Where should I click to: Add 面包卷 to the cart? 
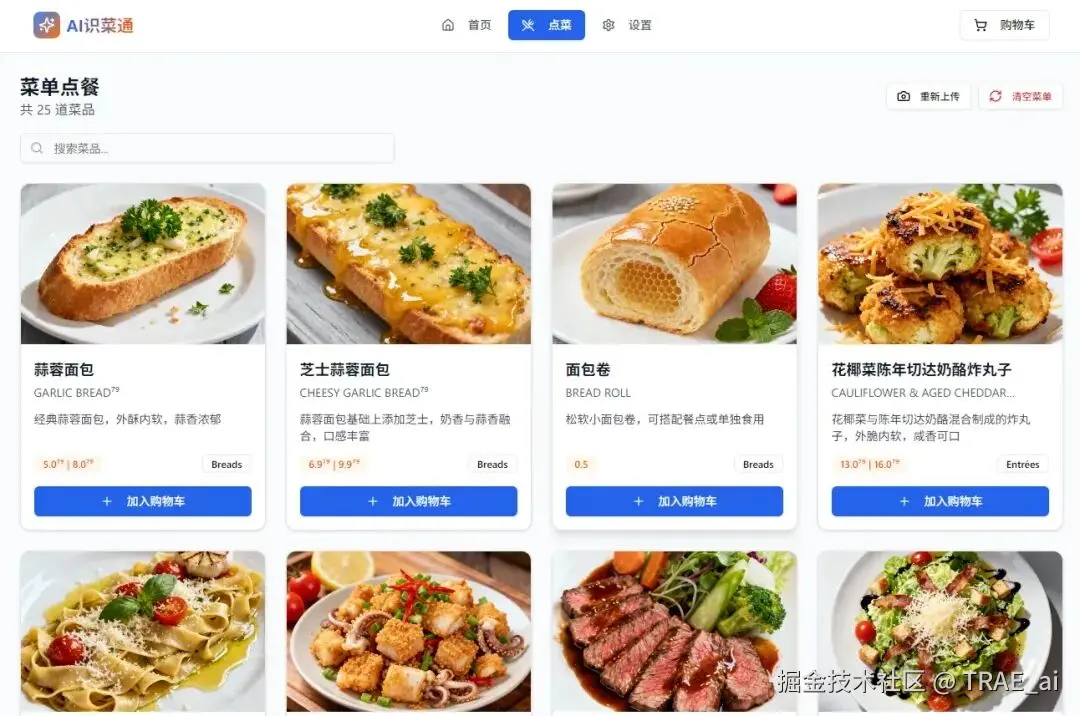[674, 501]
